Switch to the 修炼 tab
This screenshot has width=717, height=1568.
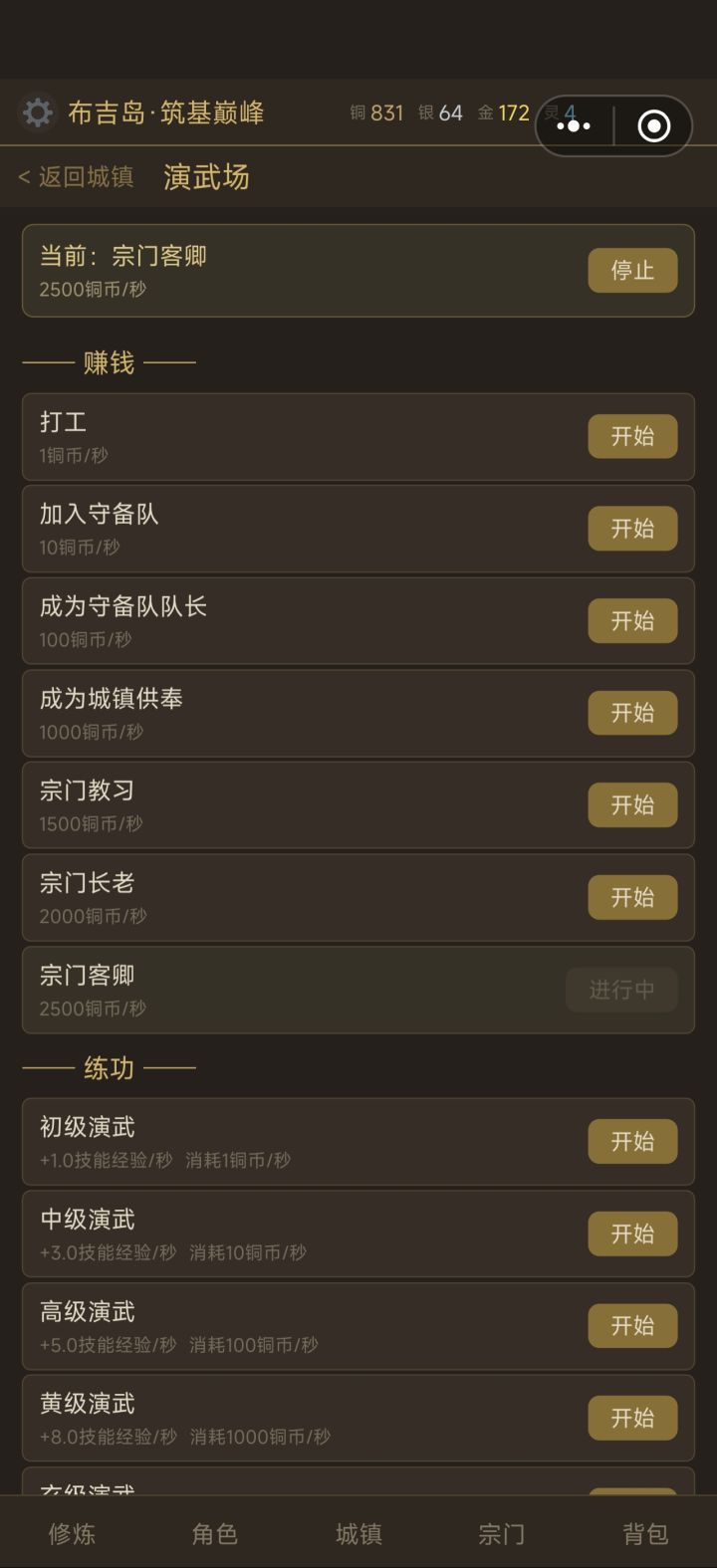(x=71, y=1535)
